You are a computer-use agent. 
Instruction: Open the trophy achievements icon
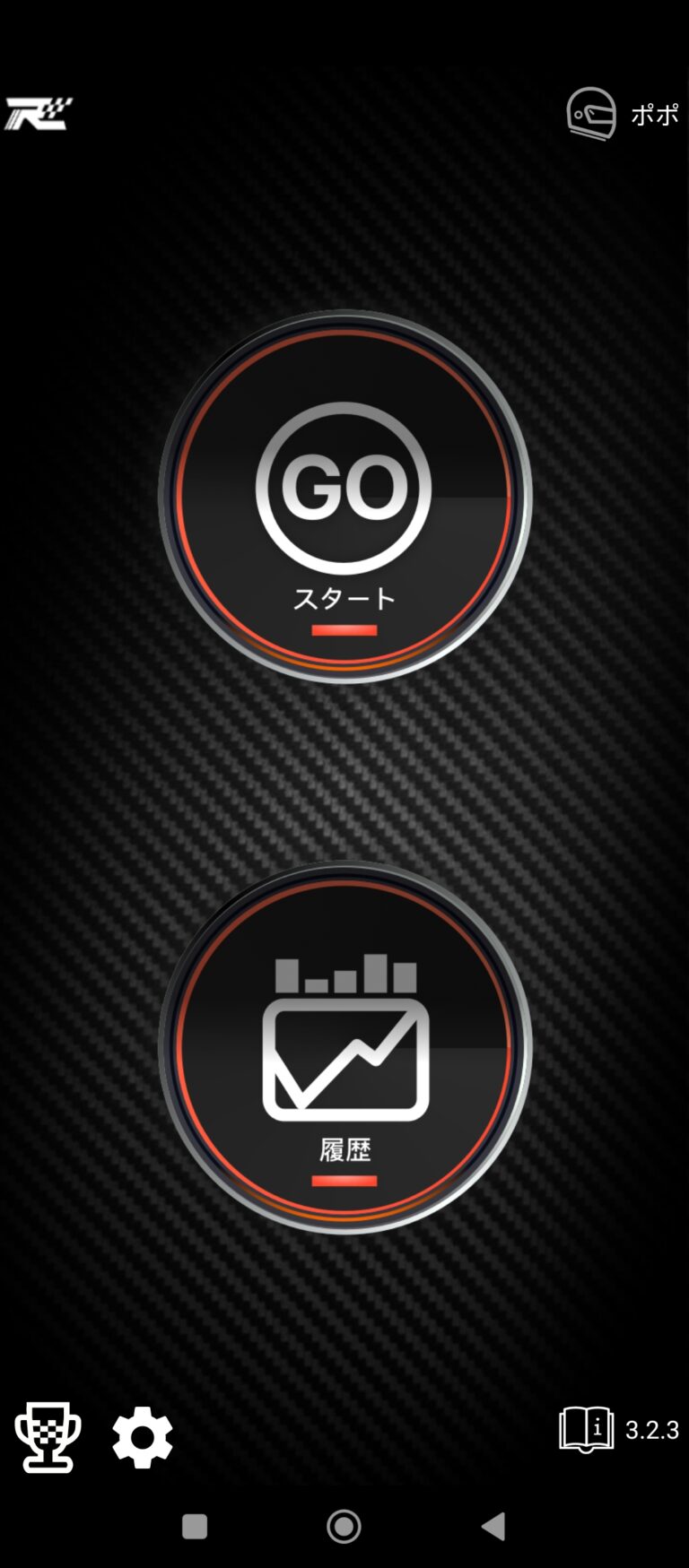48,1436
